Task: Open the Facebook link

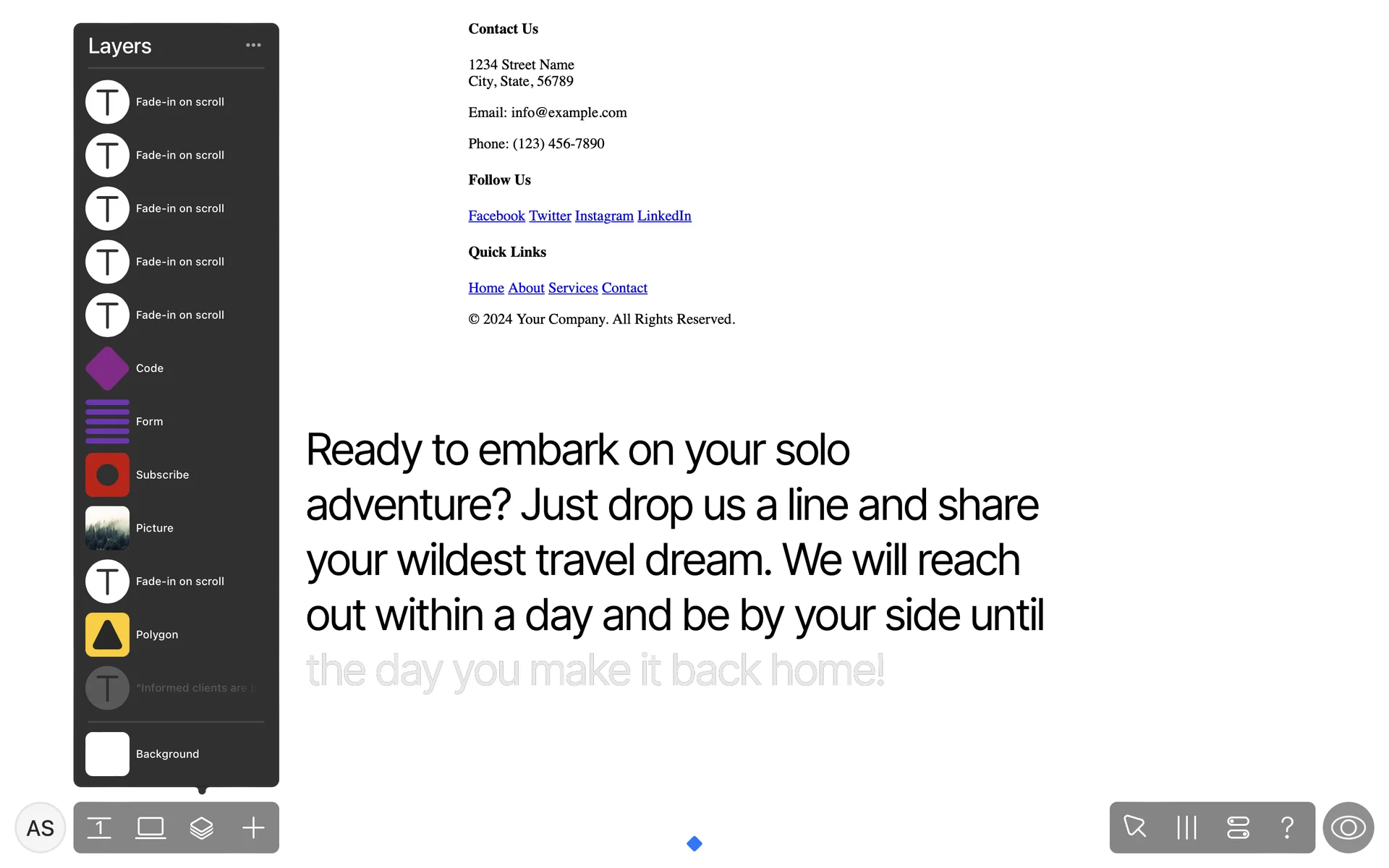Action: (496, 216)
